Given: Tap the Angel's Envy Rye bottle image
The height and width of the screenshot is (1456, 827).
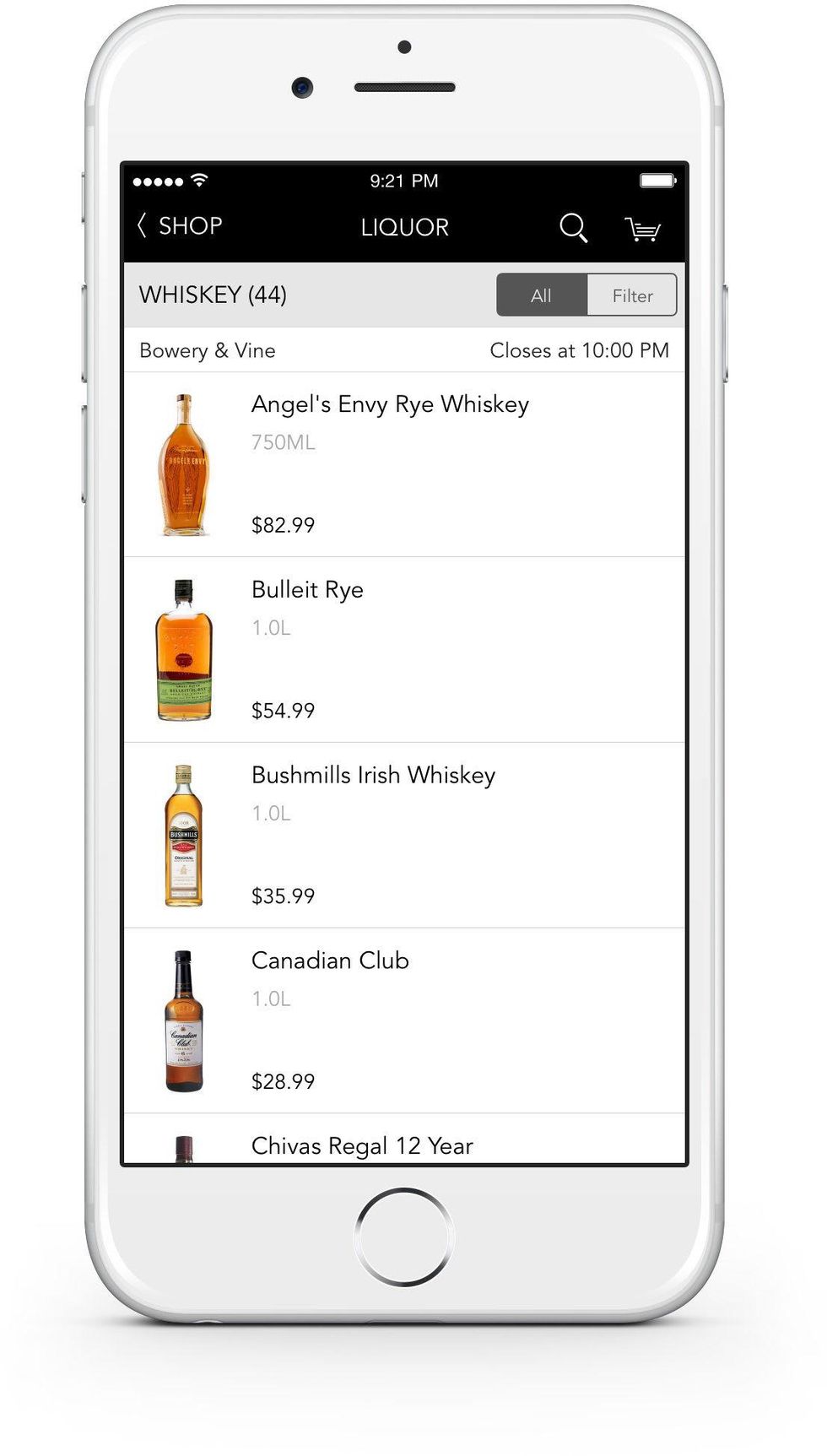Looking at the screenshot, I should pos(181,463).
